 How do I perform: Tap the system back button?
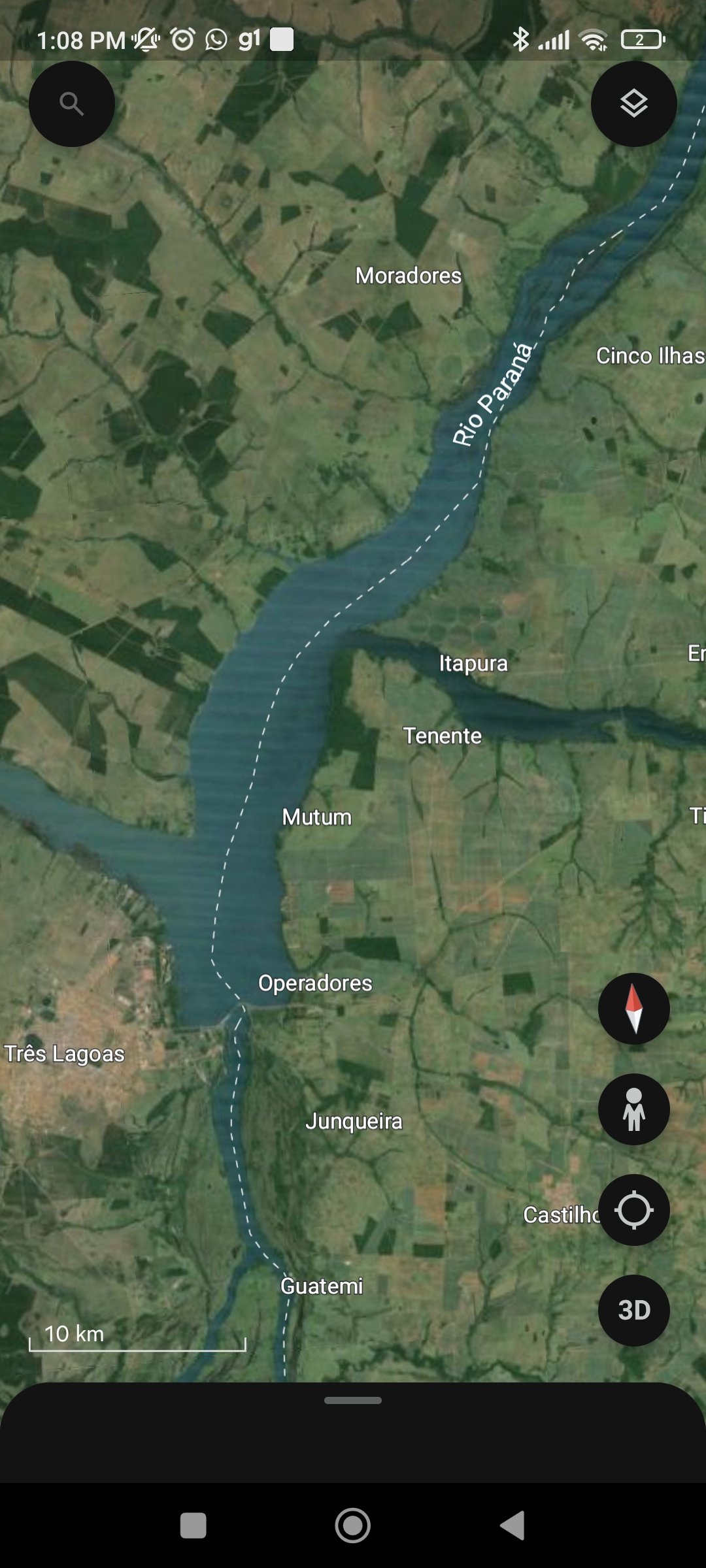(x=513, y=1526)
